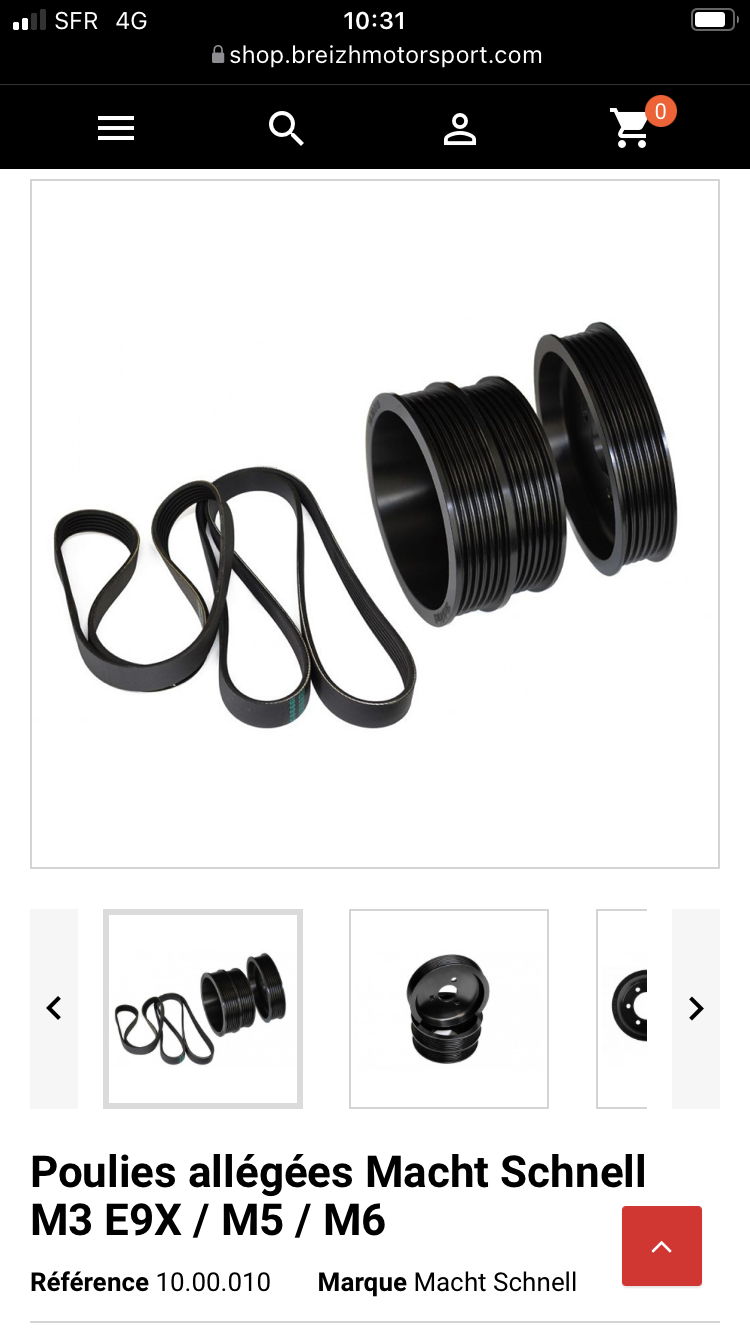Open the user account icon
Viewport: 750px width, 1334px height.
click(459, 129)
